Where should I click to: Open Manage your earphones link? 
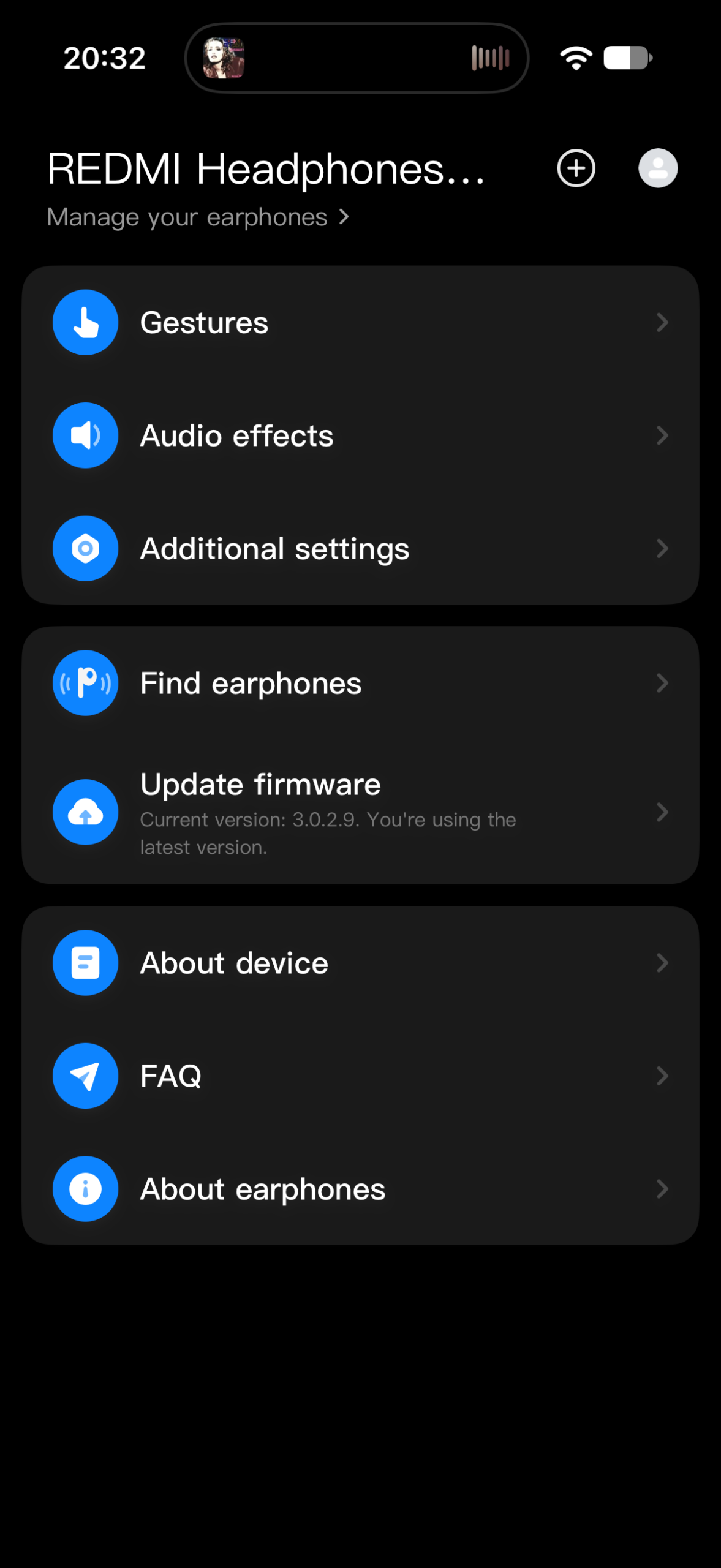click(x=198, y=217)
